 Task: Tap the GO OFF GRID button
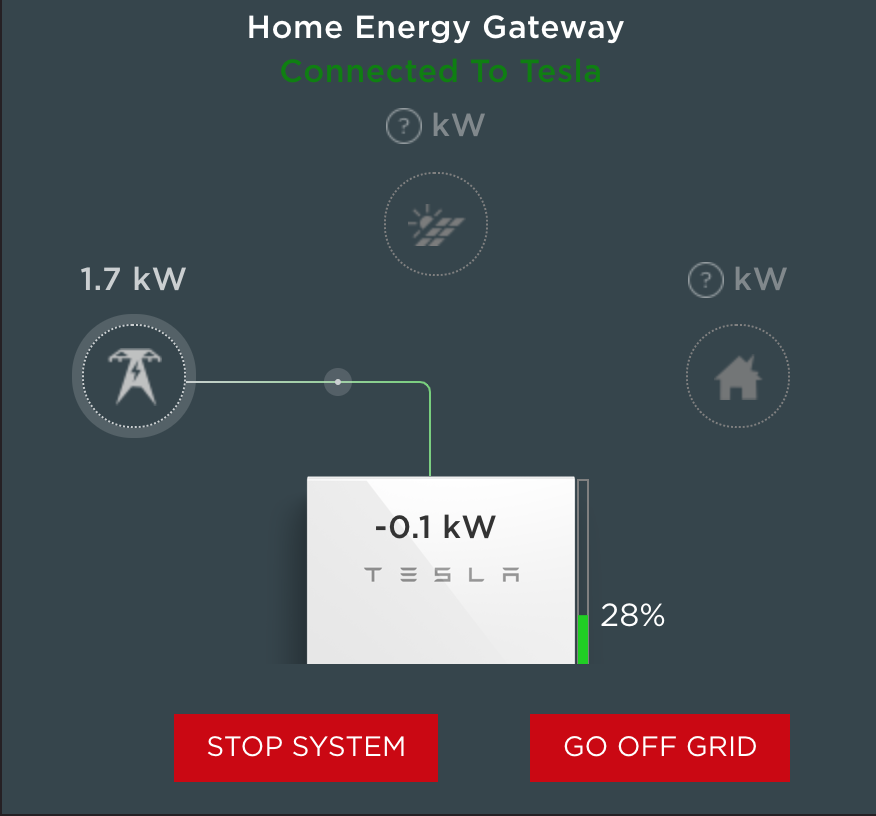pos(659,747)
